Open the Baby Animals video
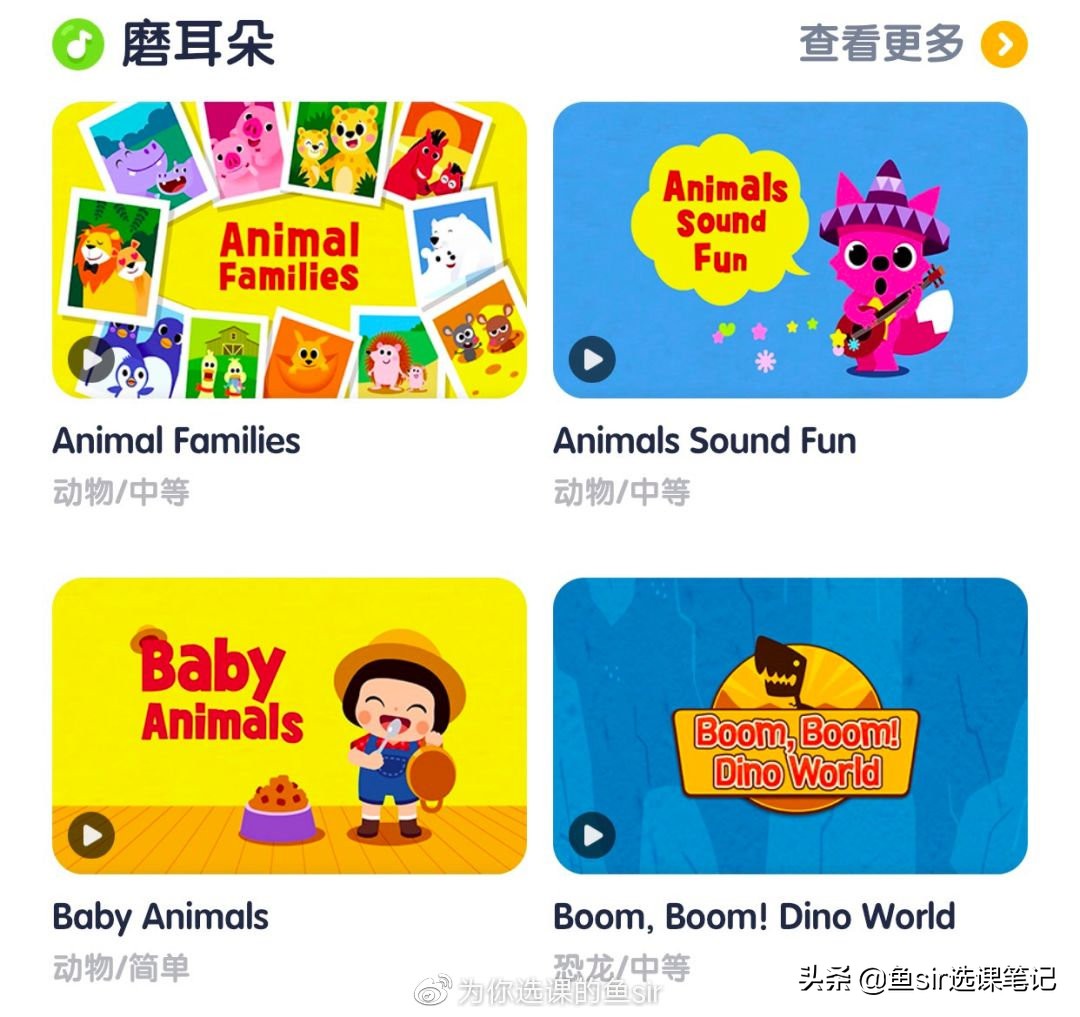The height and width of the screenshot is (1017, 1080). click(x=289, y=725)
